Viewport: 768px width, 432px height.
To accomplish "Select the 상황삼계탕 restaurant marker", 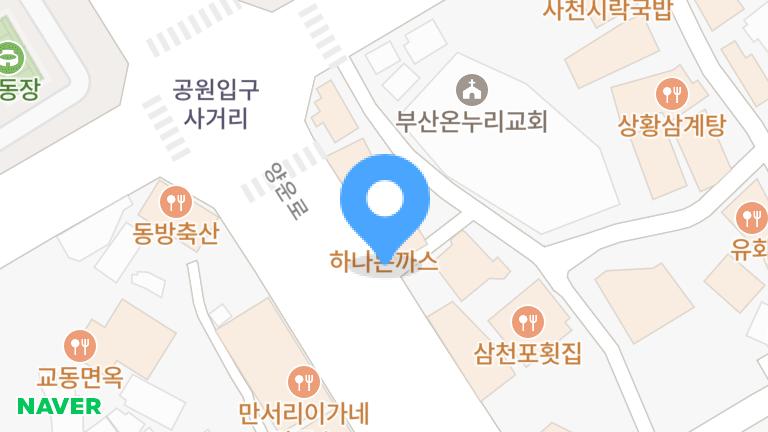I will tap(671, 95).
